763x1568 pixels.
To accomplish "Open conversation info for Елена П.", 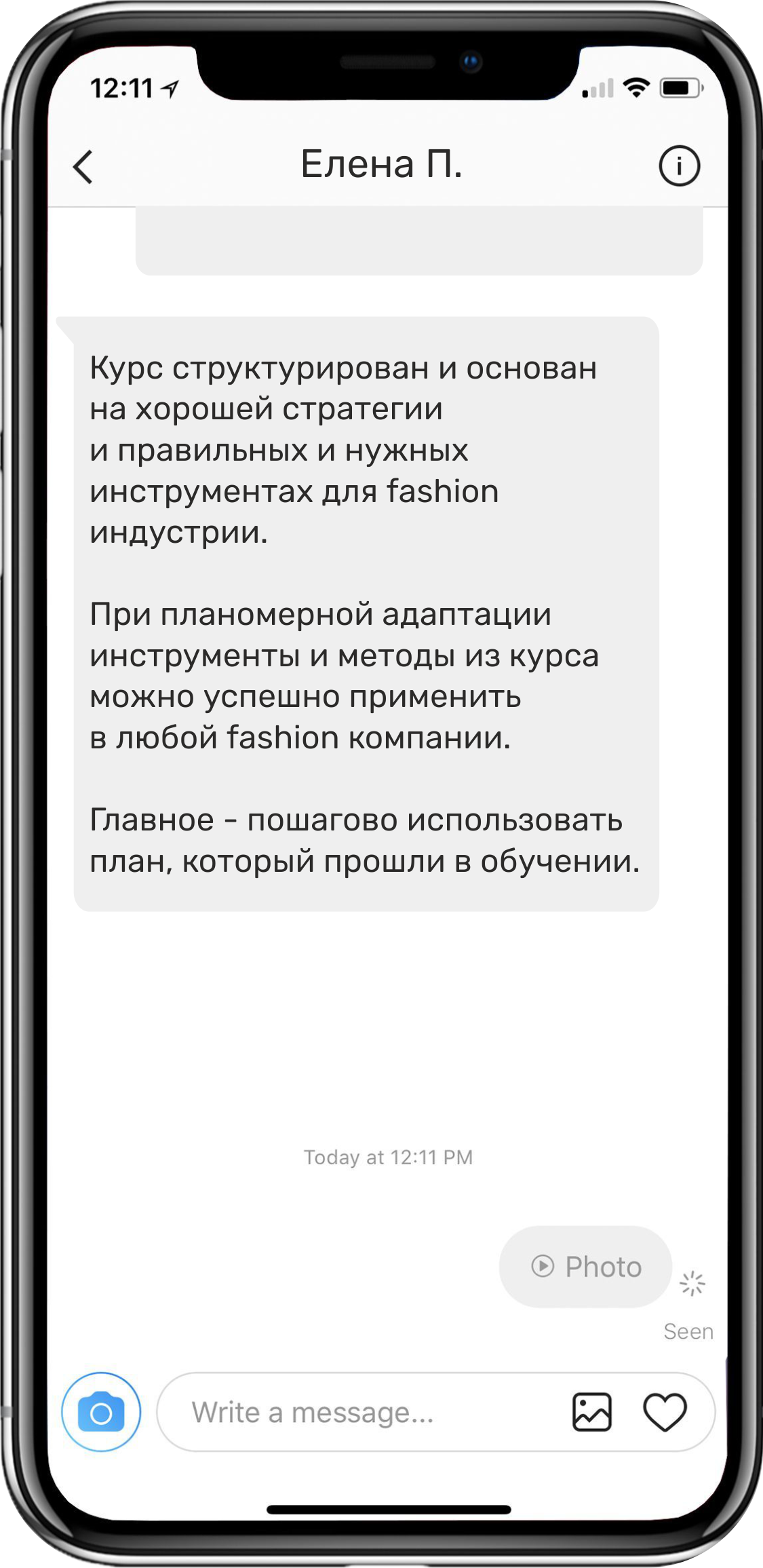I will [679, 166].
